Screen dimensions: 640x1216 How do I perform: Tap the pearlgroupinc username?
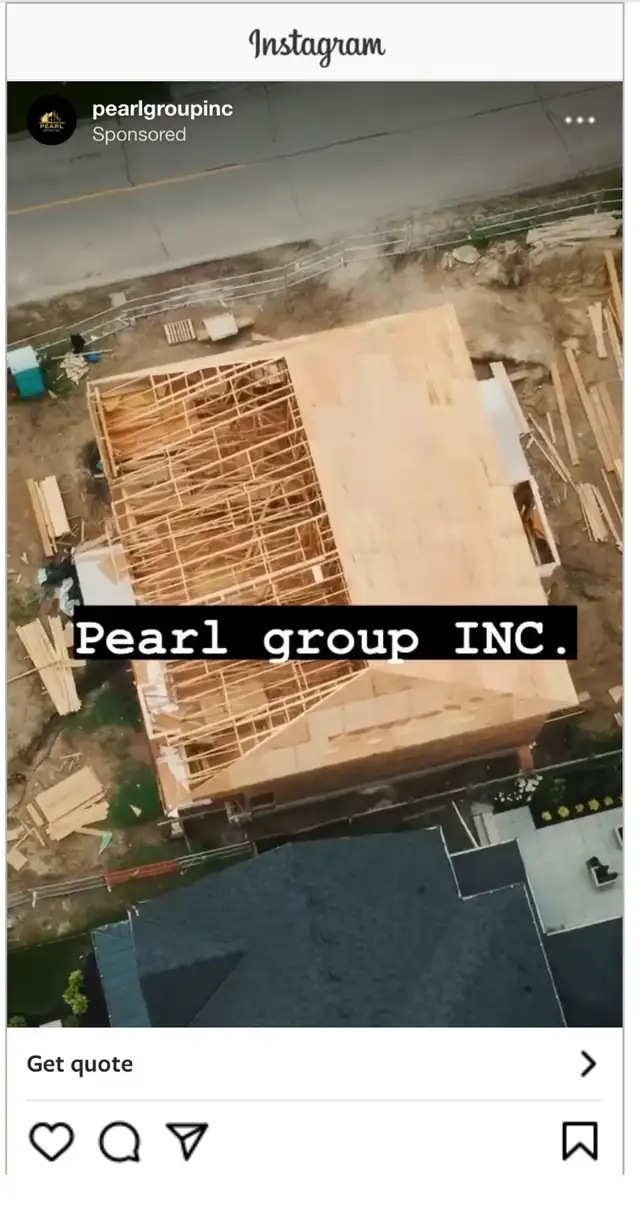coord(161,109)
